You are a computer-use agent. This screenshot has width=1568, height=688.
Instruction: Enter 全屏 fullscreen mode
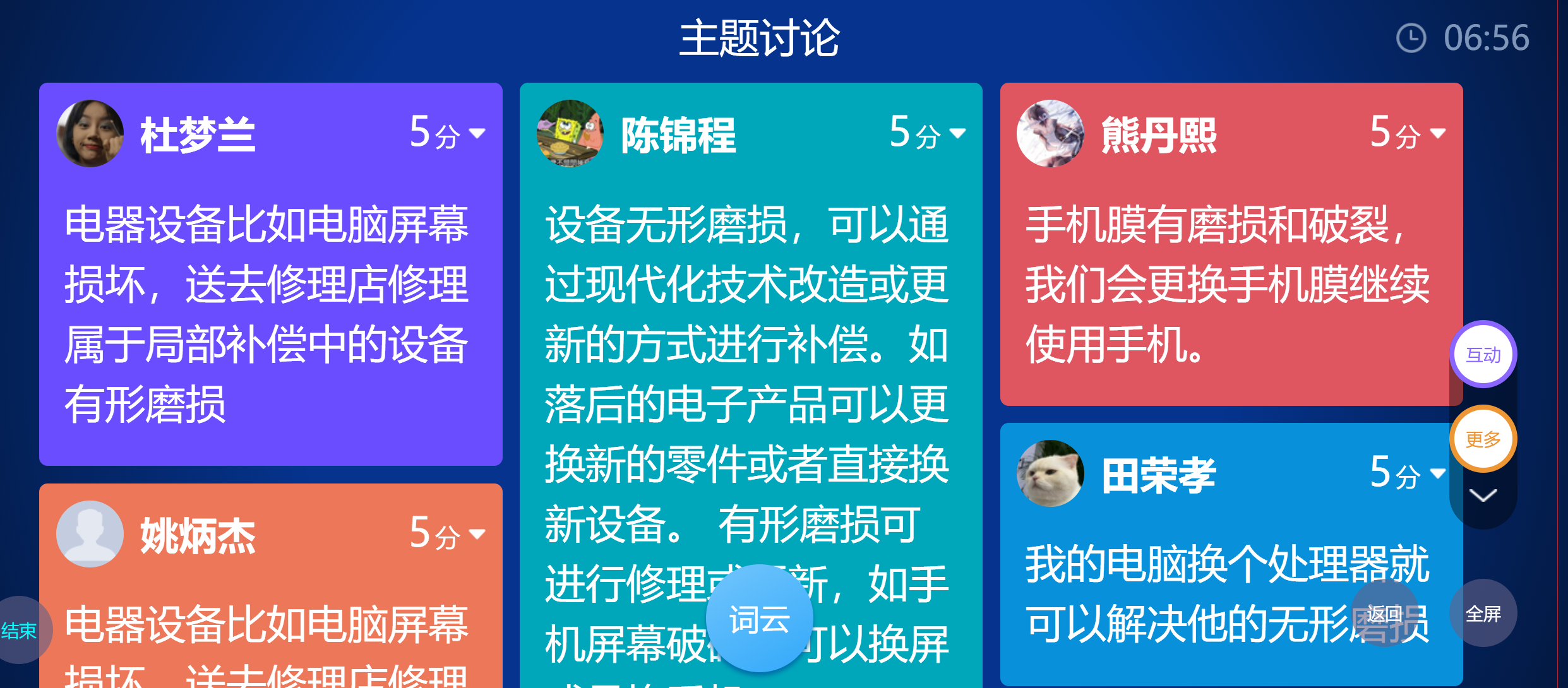[x=1483, y=614]
